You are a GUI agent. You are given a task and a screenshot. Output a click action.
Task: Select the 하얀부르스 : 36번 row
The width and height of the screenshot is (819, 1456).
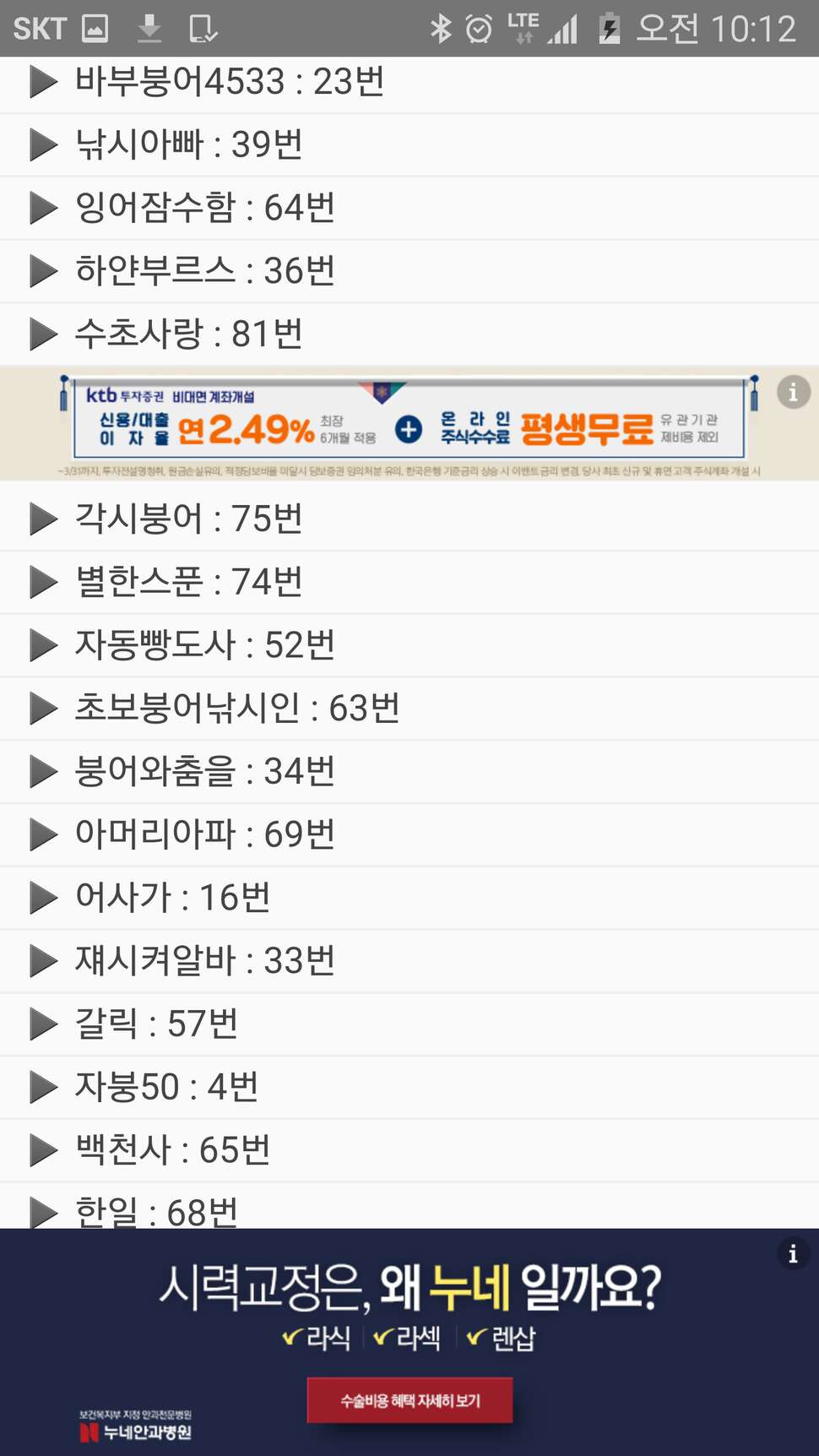tap(409, 271)
